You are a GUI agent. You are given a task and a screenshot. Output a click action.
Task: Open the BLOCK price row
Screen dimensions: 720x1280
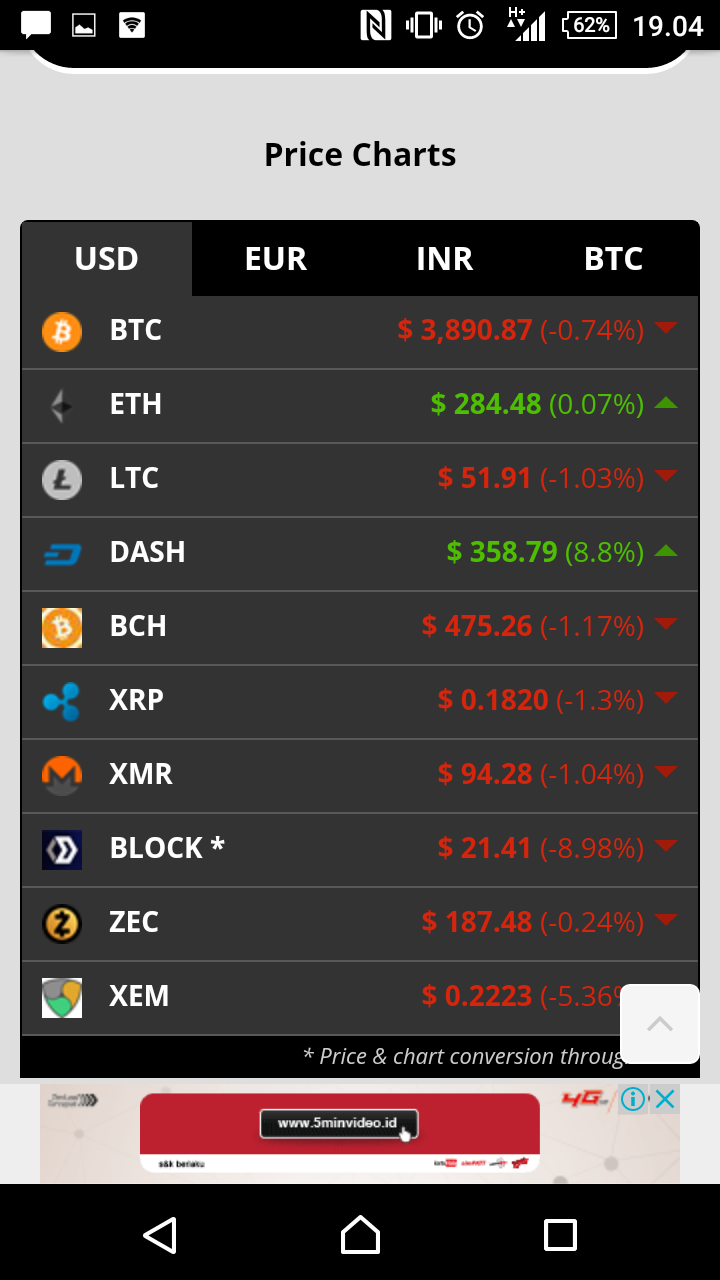point(360,850)
